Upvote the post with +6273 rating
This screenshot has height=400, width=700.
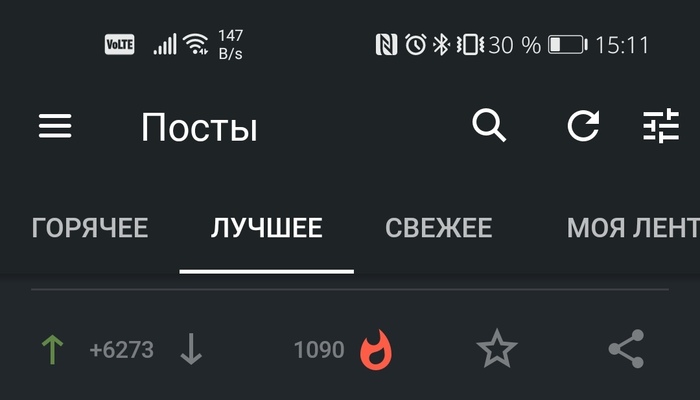tap(52, 350)
